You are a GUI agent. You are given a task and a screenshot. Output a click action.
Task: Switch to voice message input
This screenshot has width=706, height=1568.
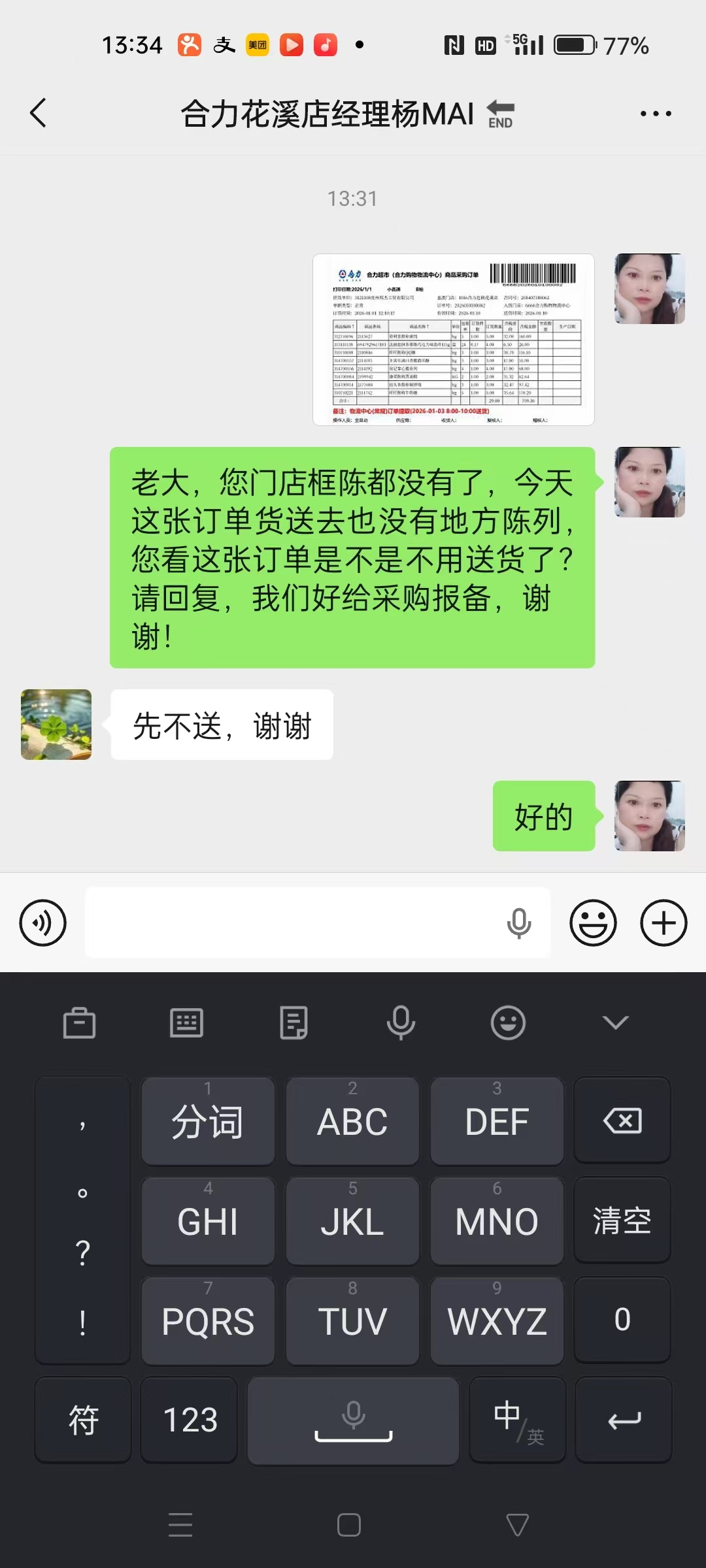click(43, 923)
